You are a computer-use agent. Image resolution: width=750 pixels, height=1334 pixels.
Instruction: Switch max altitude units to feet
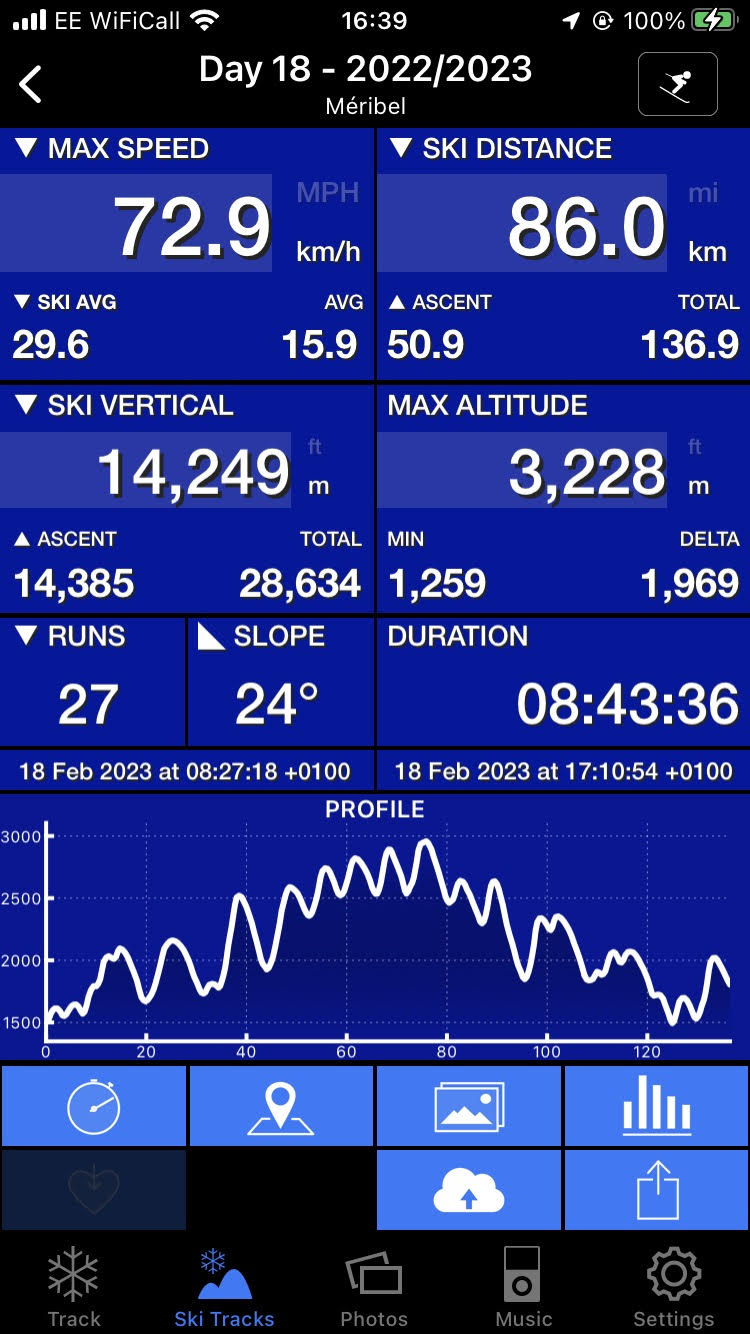point(695,447)
